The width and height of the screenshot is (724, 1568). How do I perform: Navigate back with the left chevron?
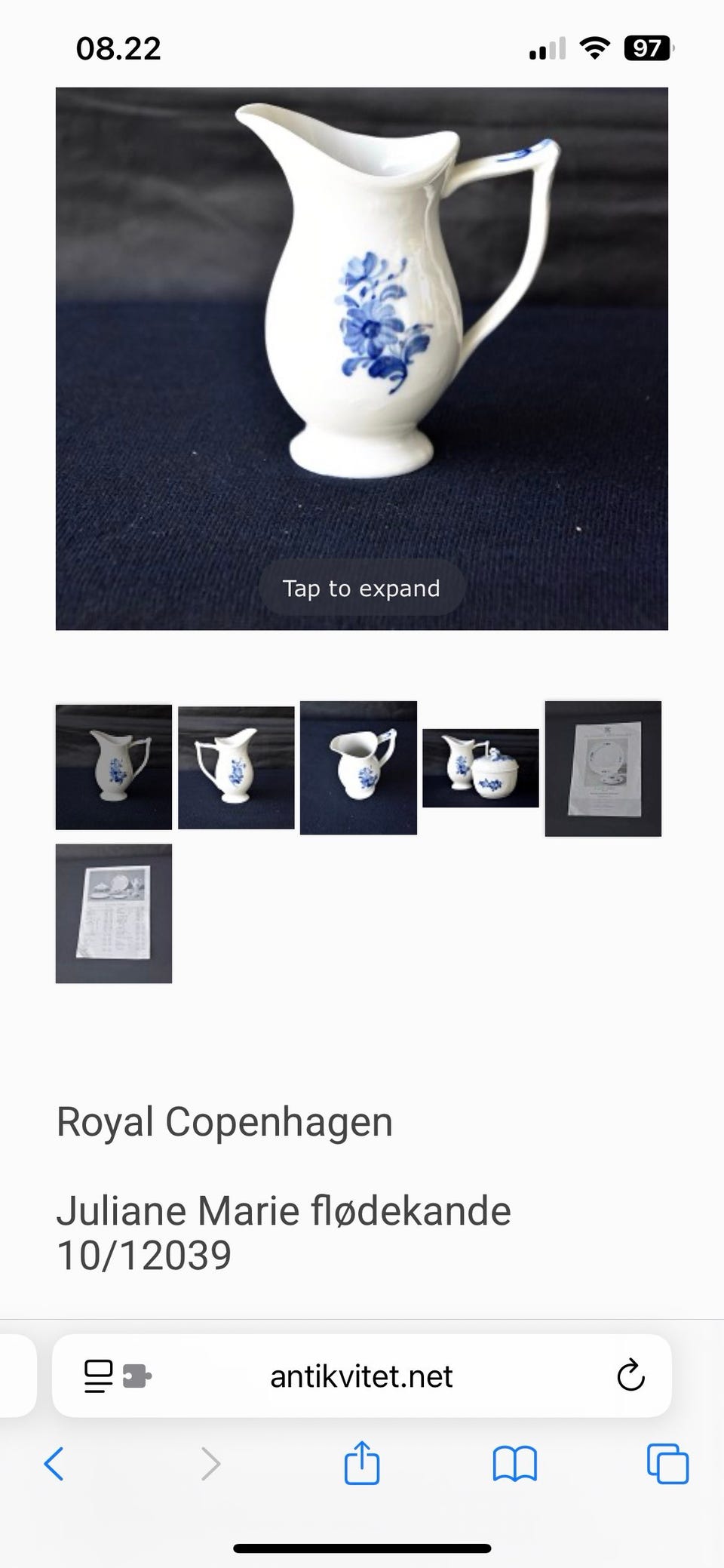[x=54, y=1465]
